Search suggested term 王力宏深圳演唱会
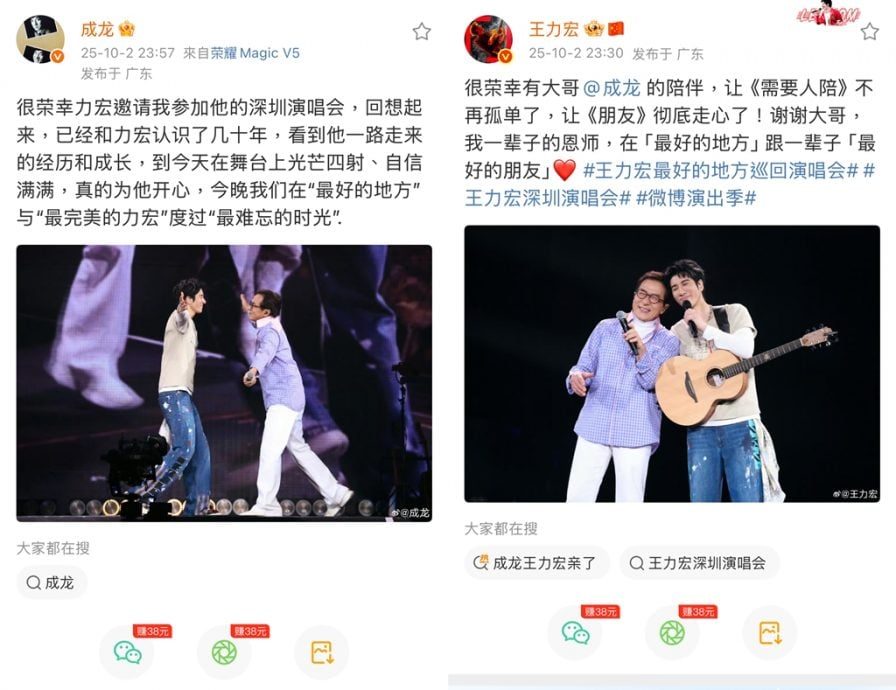Image resolution: width=896 pixels, height=690 pixels. (x=698, y=563)
